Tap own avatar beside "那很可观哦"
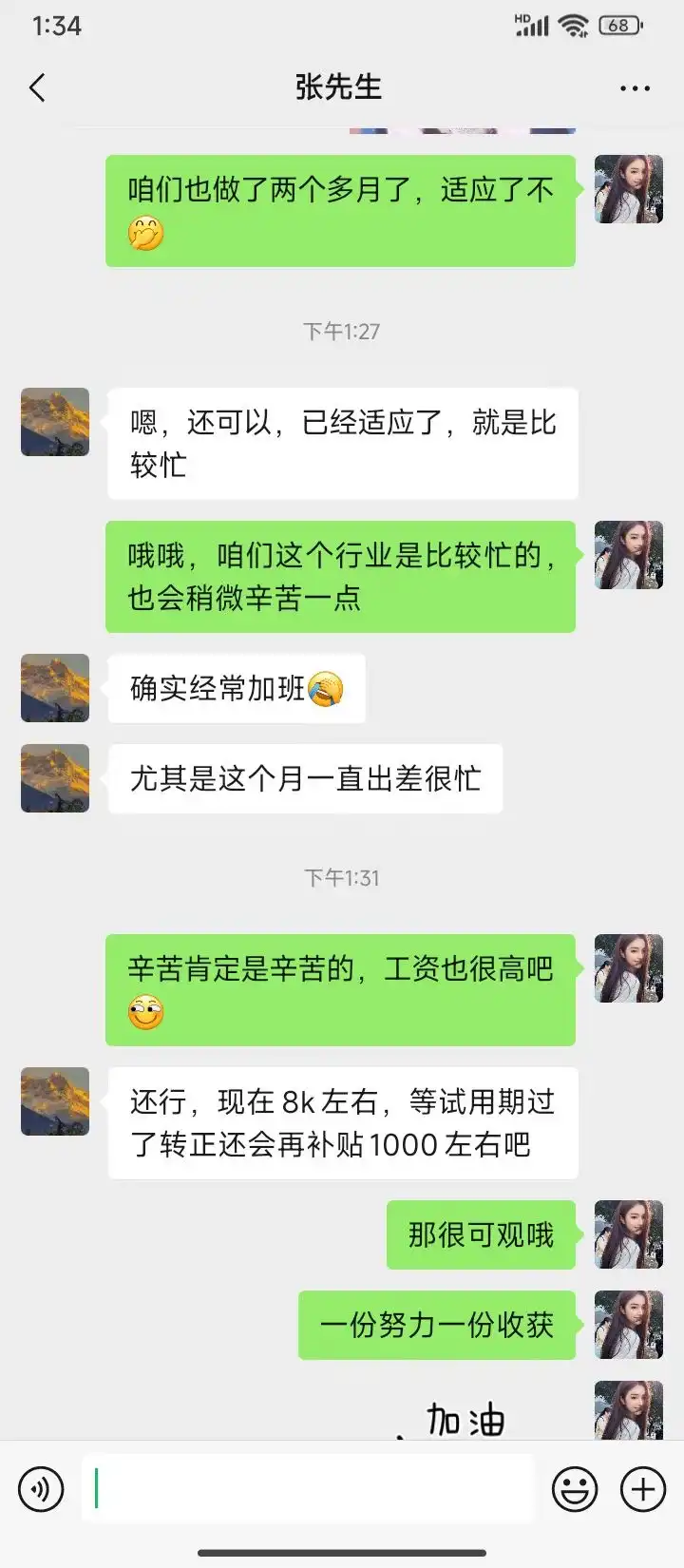Viewport: 684px width, 1568px height. pos(628,1234)
